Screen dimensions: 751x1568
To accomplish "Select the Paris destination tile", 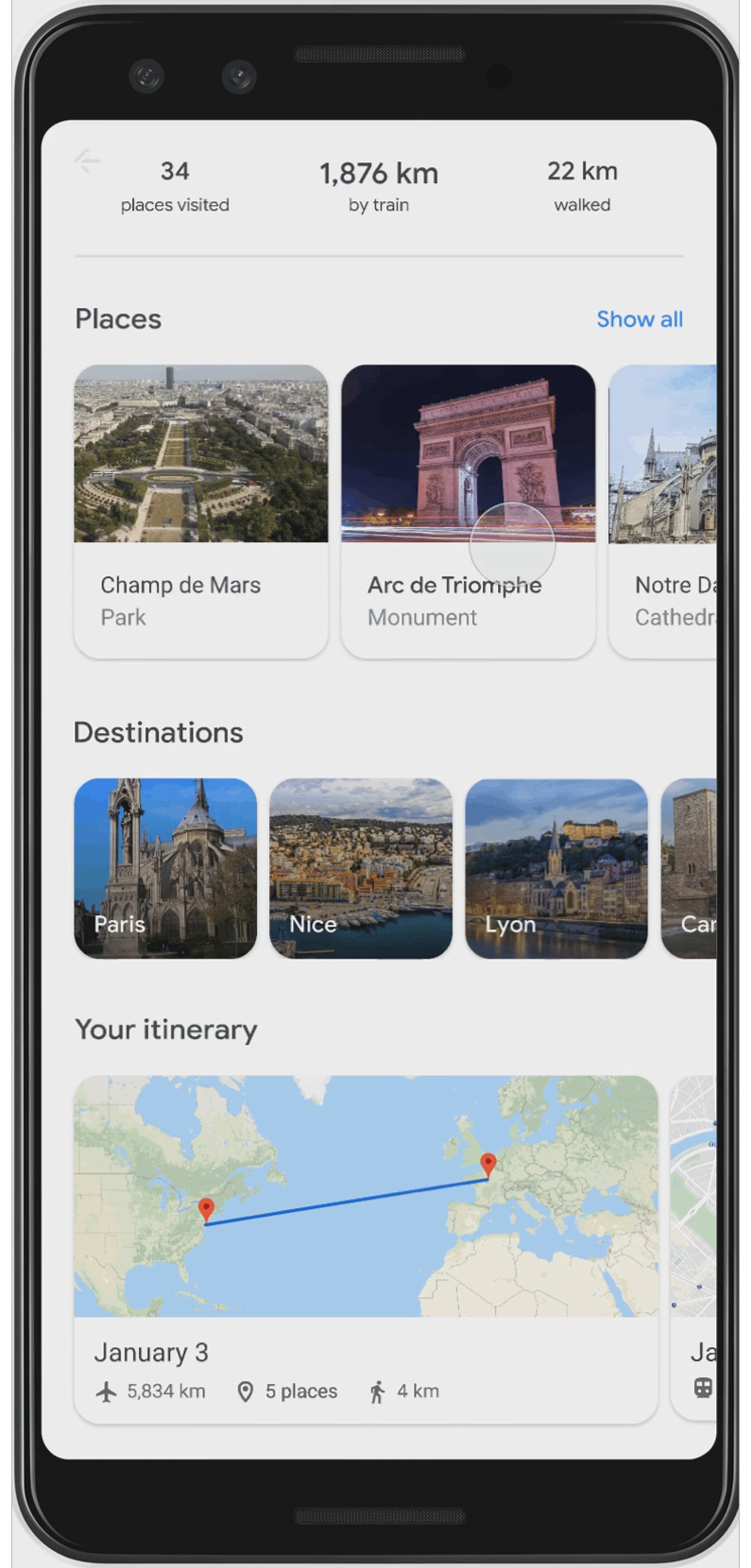I will coord(164,868).
